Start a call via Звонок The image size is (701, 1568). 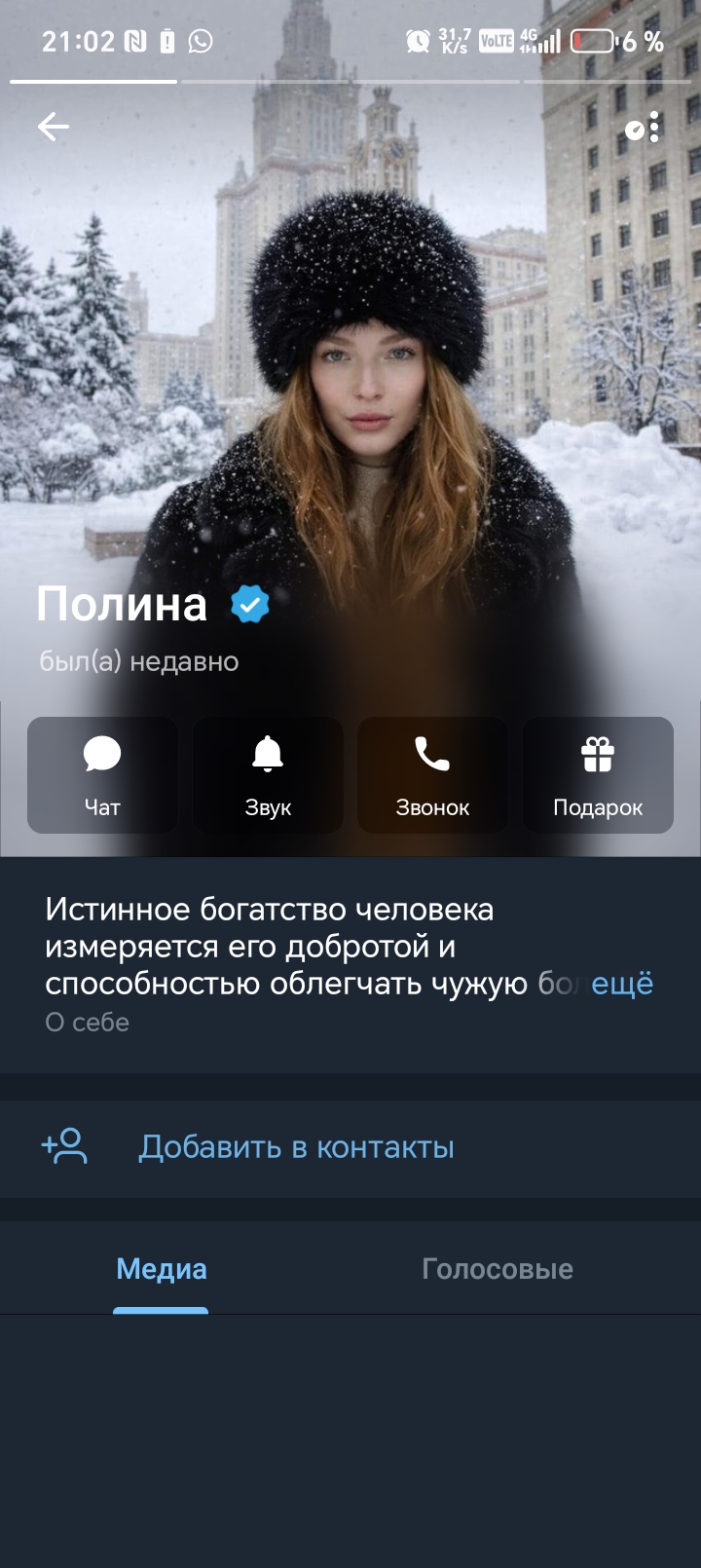[432, 775]
